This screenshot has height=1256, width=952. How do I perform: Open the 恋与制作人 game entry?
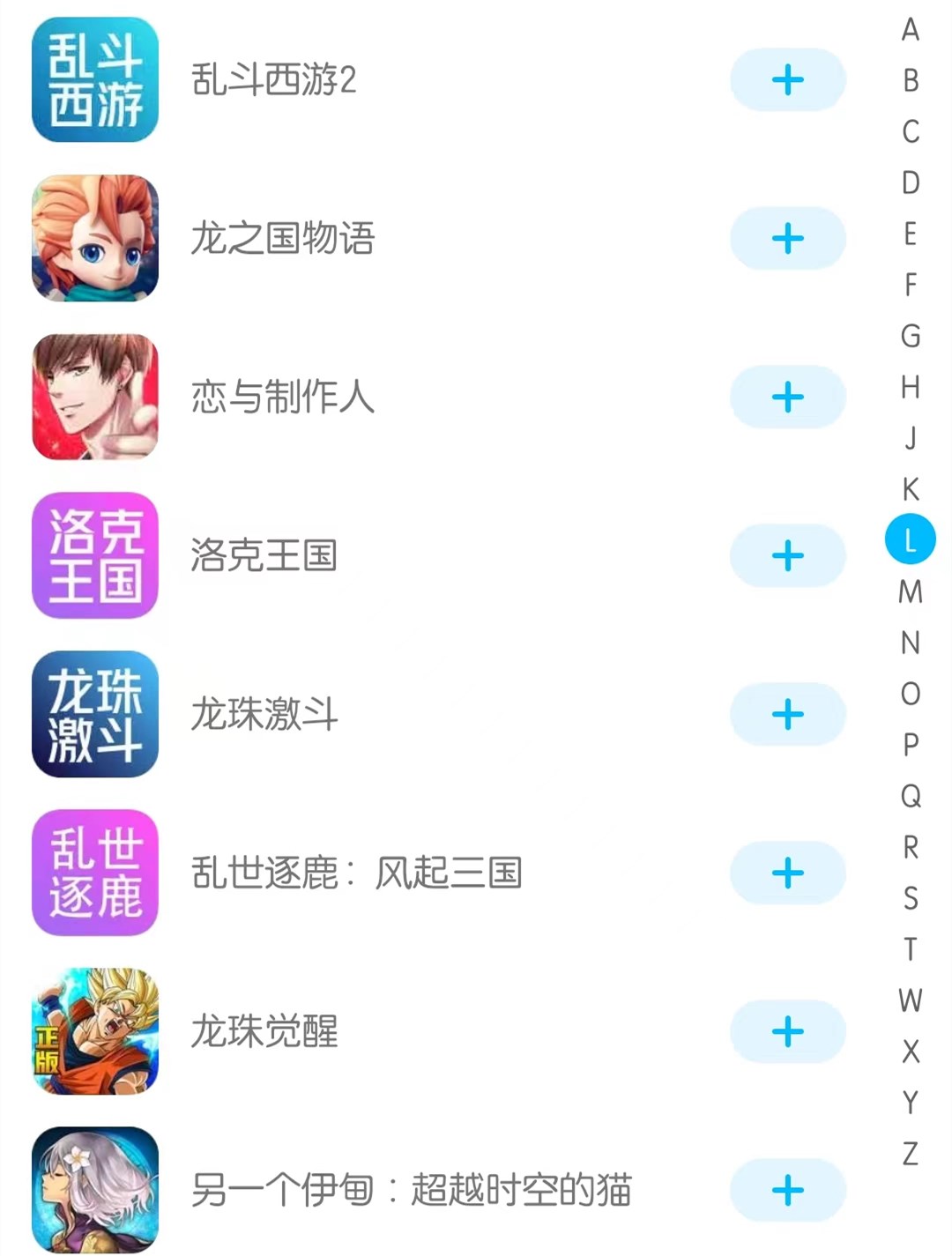(x=282, y=398)
